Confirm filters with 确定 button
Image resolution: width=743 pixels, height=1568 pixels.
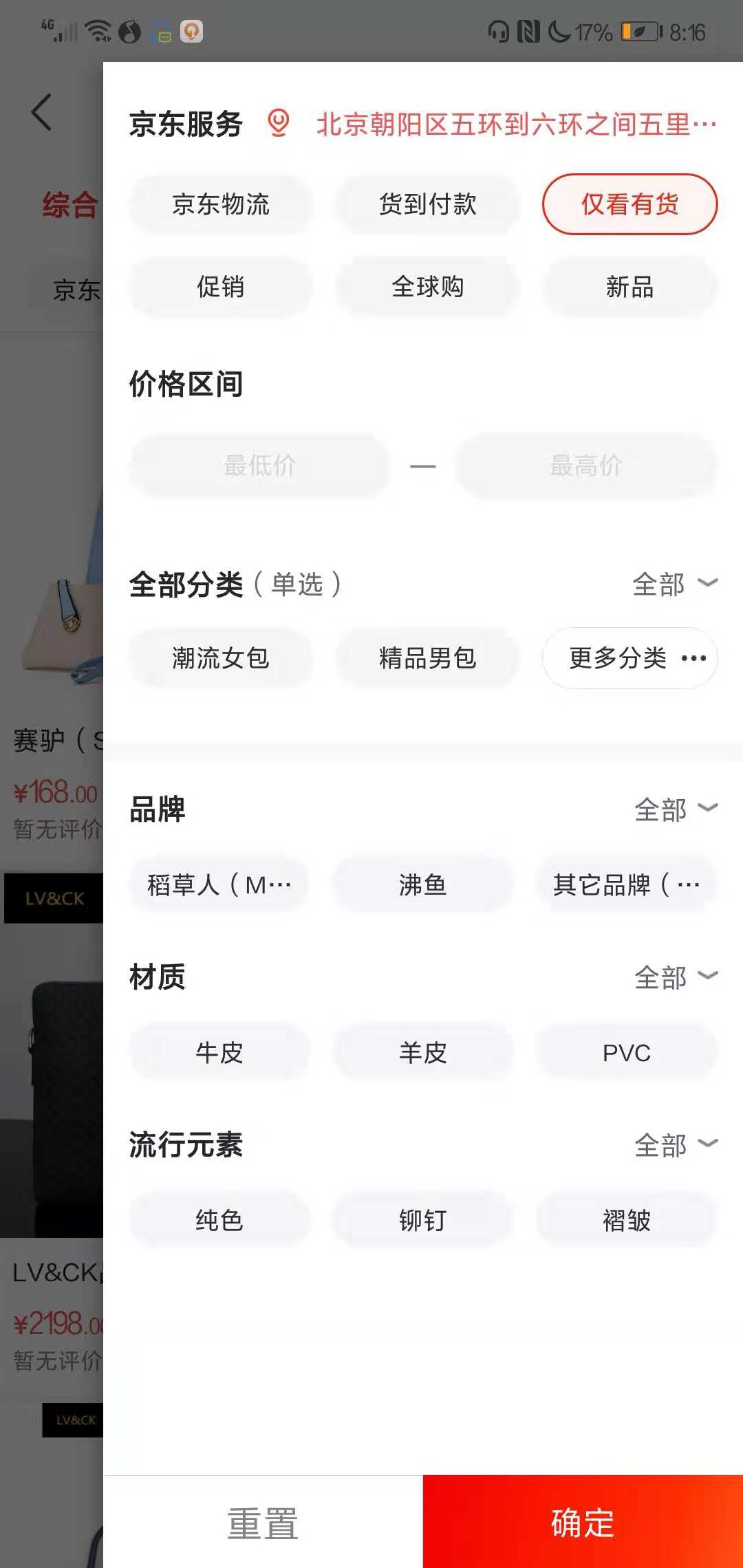(x=583, y=1522)
